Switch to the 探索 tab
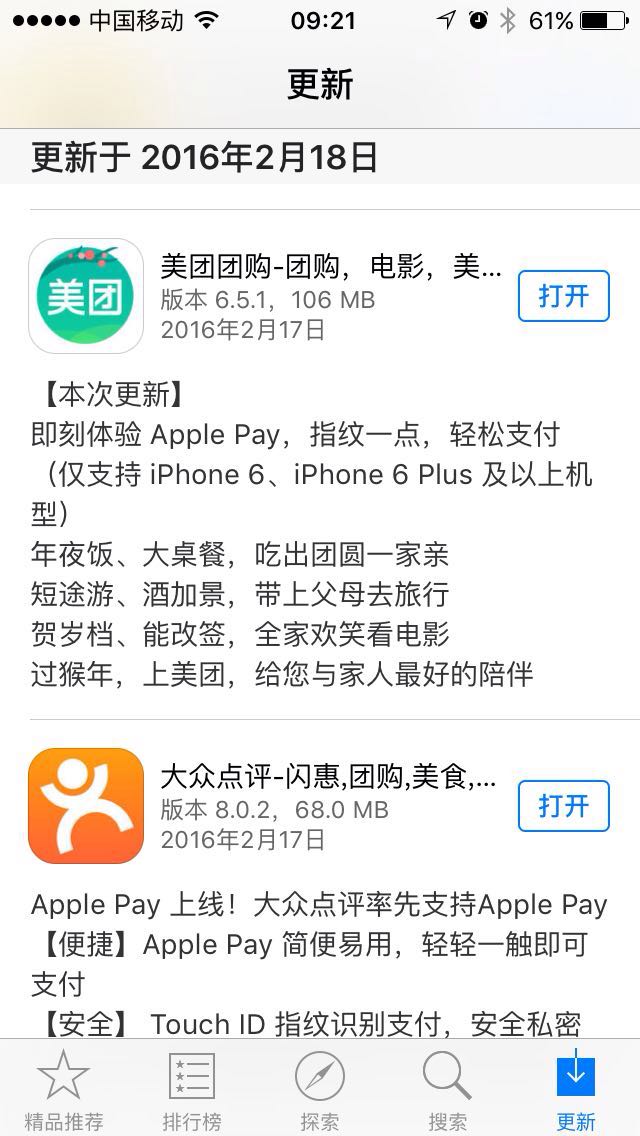Screen dimensions: 640x1136 320,1090
